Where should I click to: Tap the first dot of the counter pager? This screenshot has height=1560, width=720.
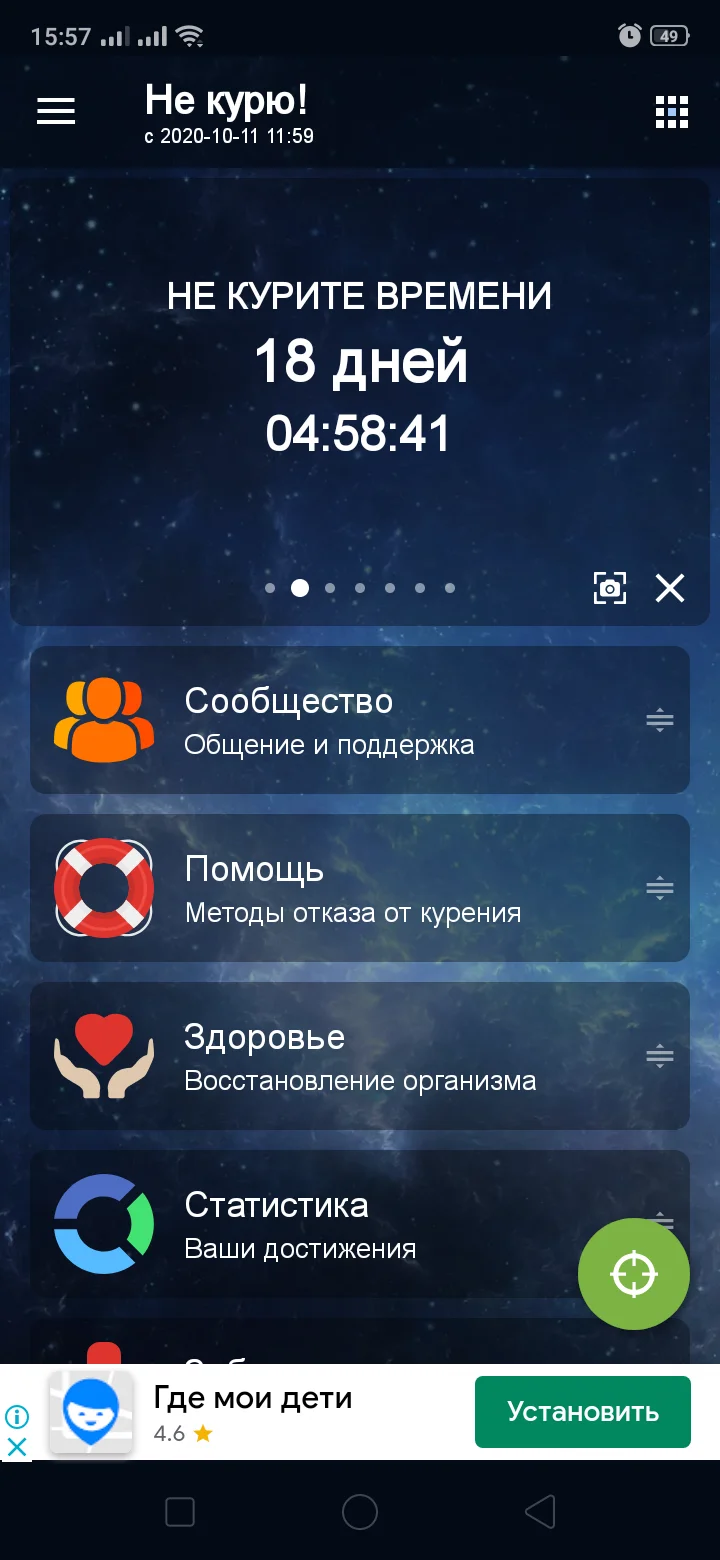pos(269,588)
